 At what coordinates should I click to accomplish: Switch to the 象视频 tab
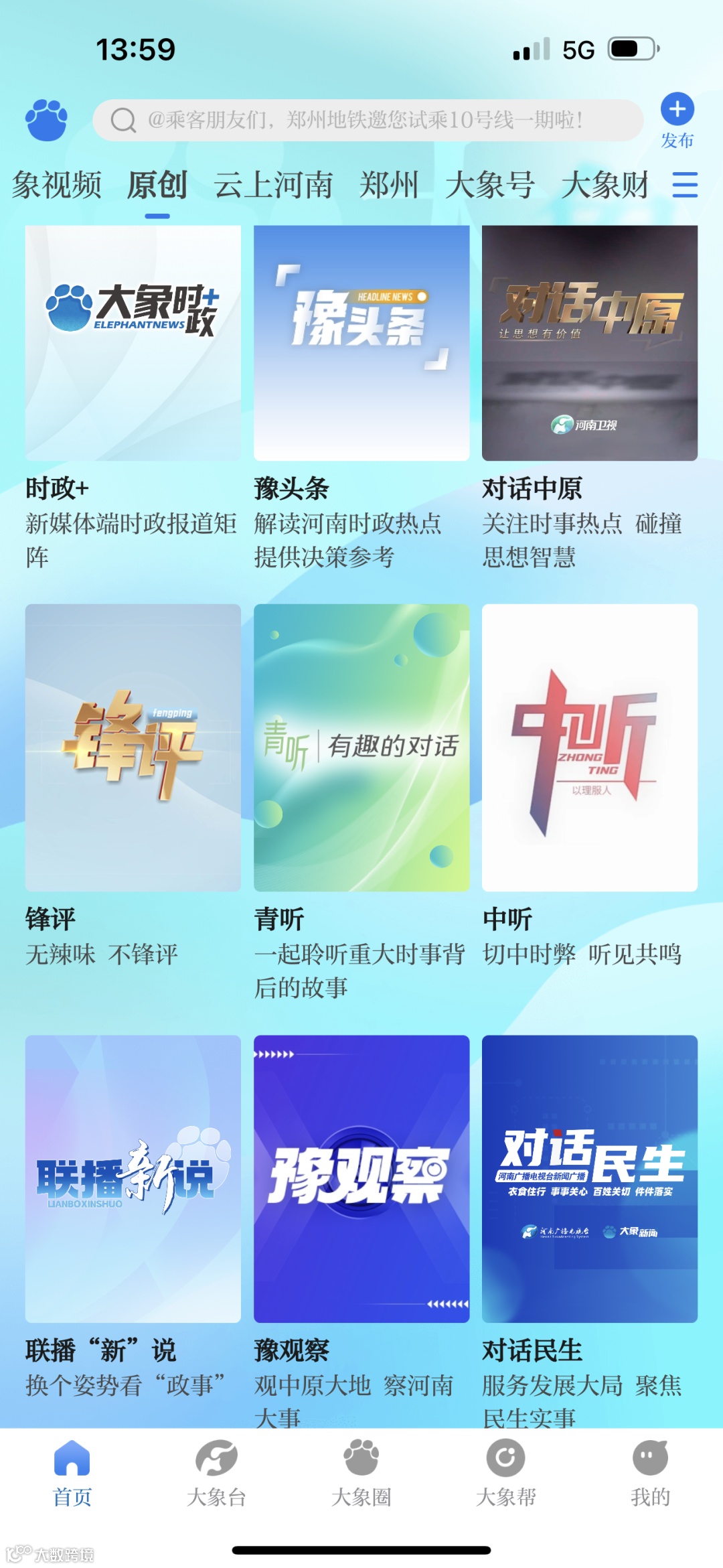click(57, 185)
